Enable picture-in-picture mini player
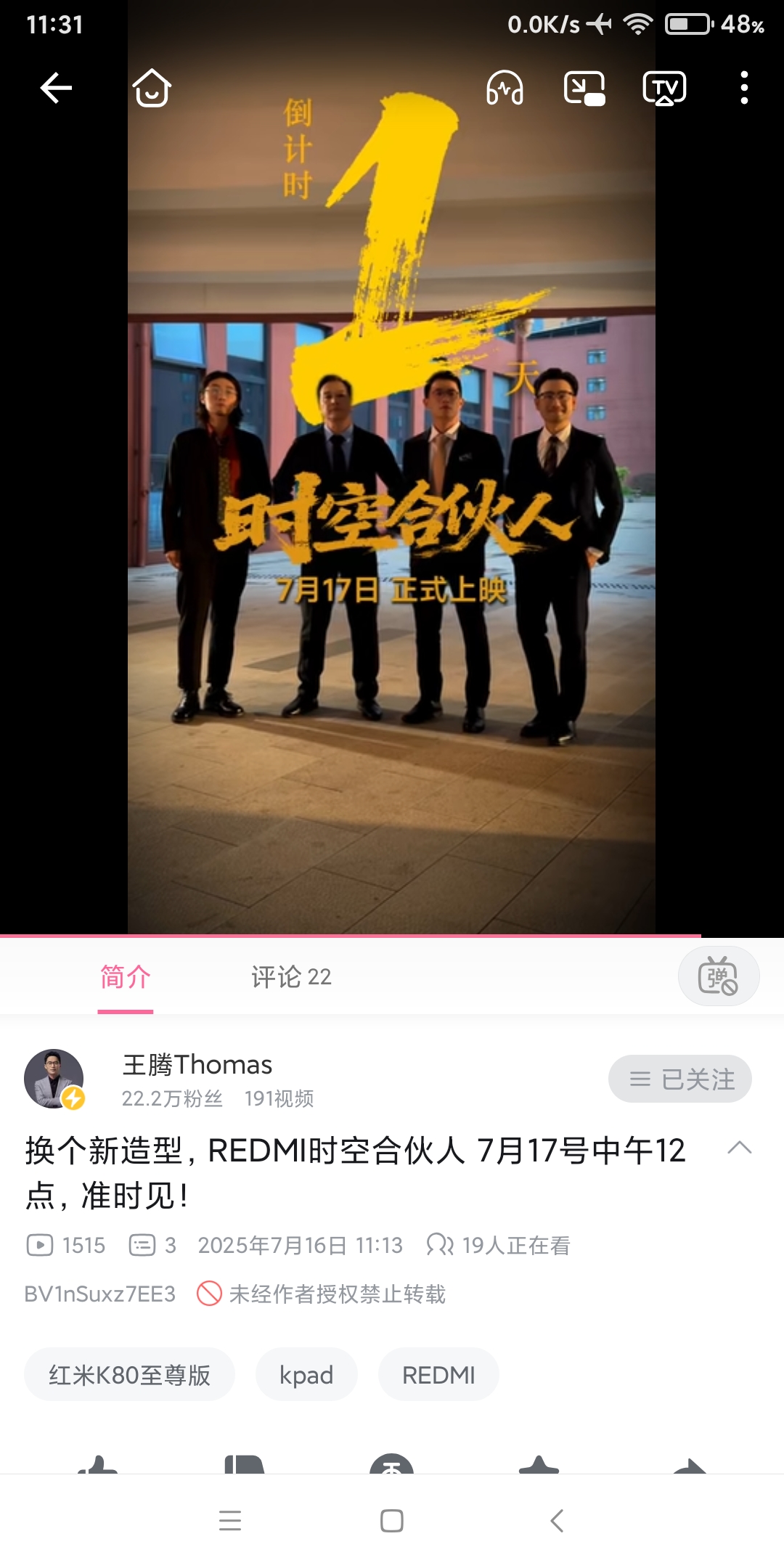Image resolution: width=784 pixels, height=1568 pixels. (584, 89)
